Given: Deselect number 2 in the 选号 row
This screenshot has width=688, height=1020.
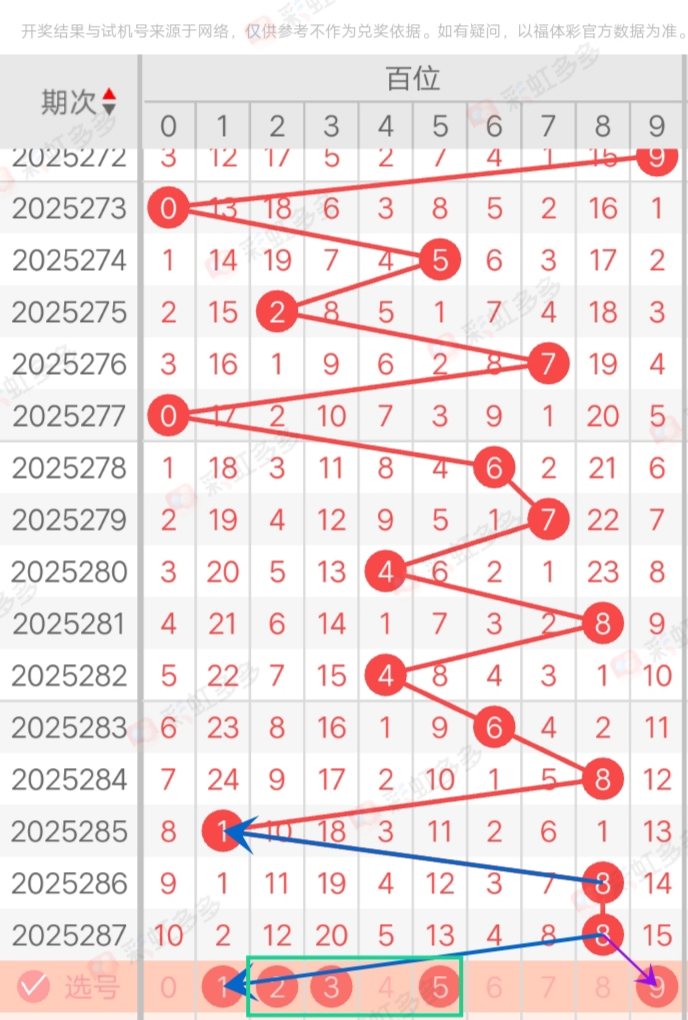Looking at the screenshot, I should [x=277, y=988].
